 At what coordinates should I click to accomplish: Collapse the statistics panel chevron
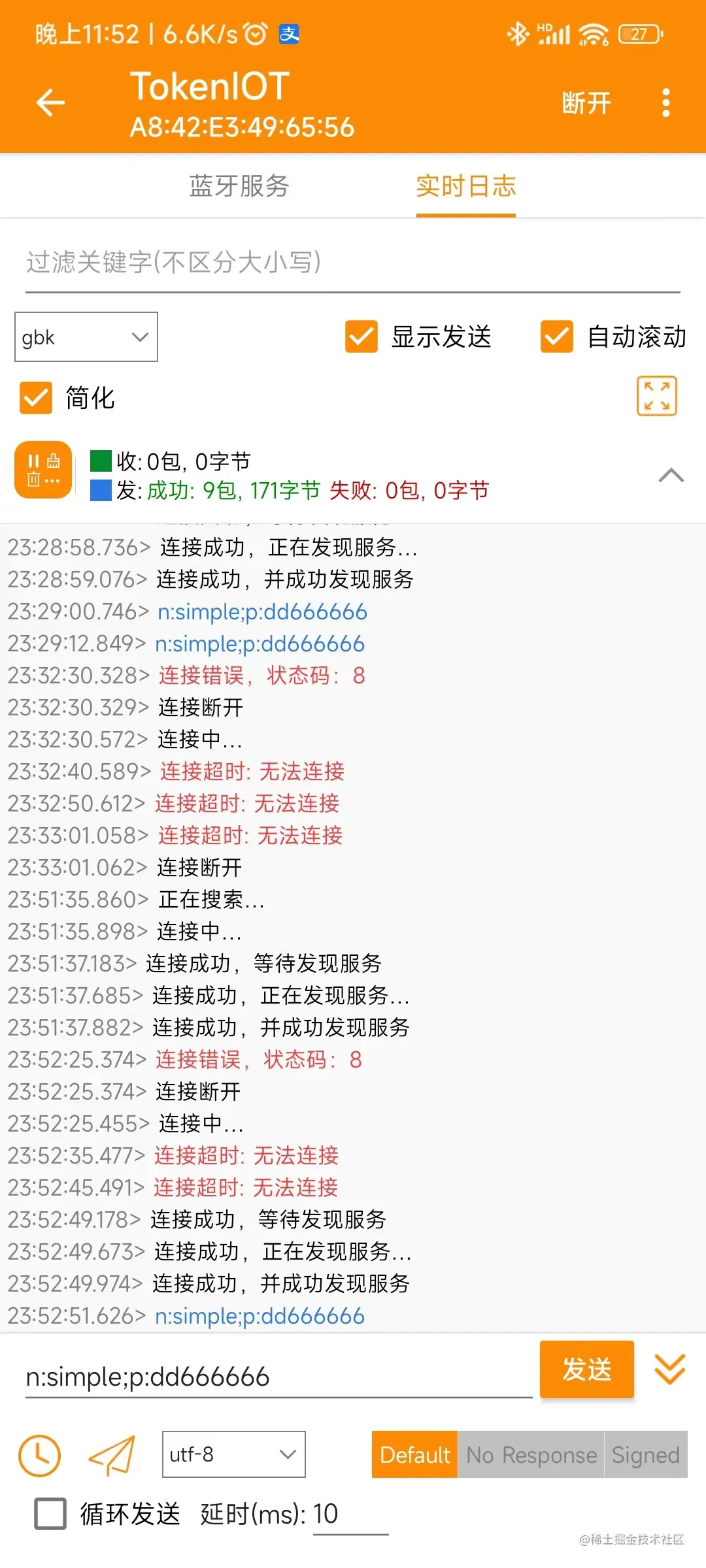point(671,475)
